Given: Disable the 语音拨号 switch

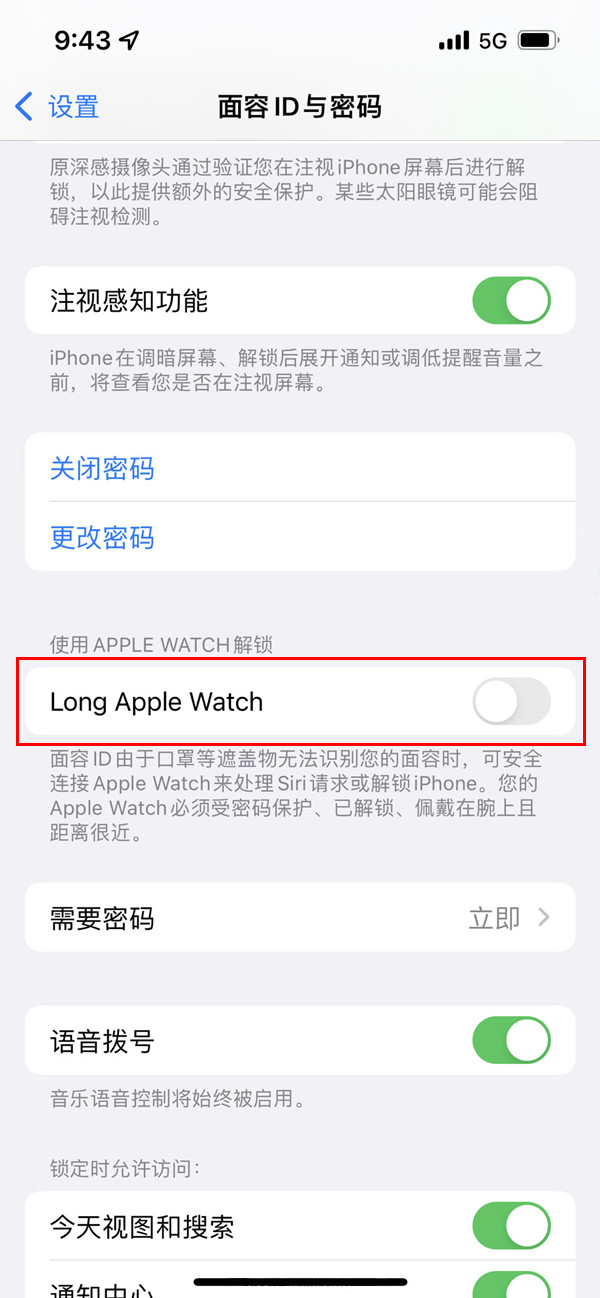Looking at the screenshot, I should tap(511, 1042).
